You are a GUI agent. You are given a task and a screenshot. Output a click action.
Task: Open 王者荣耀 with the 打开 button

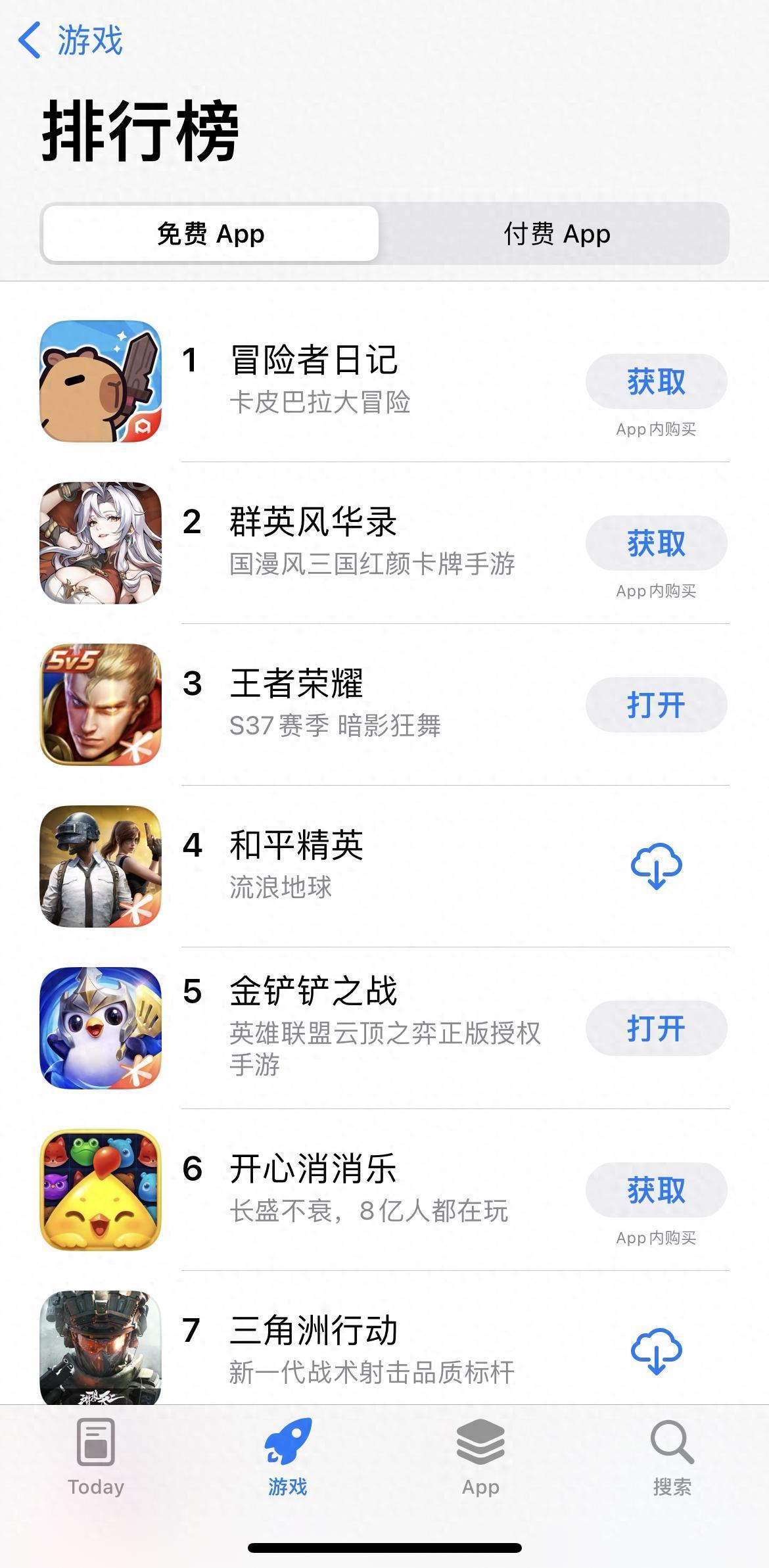655,705
